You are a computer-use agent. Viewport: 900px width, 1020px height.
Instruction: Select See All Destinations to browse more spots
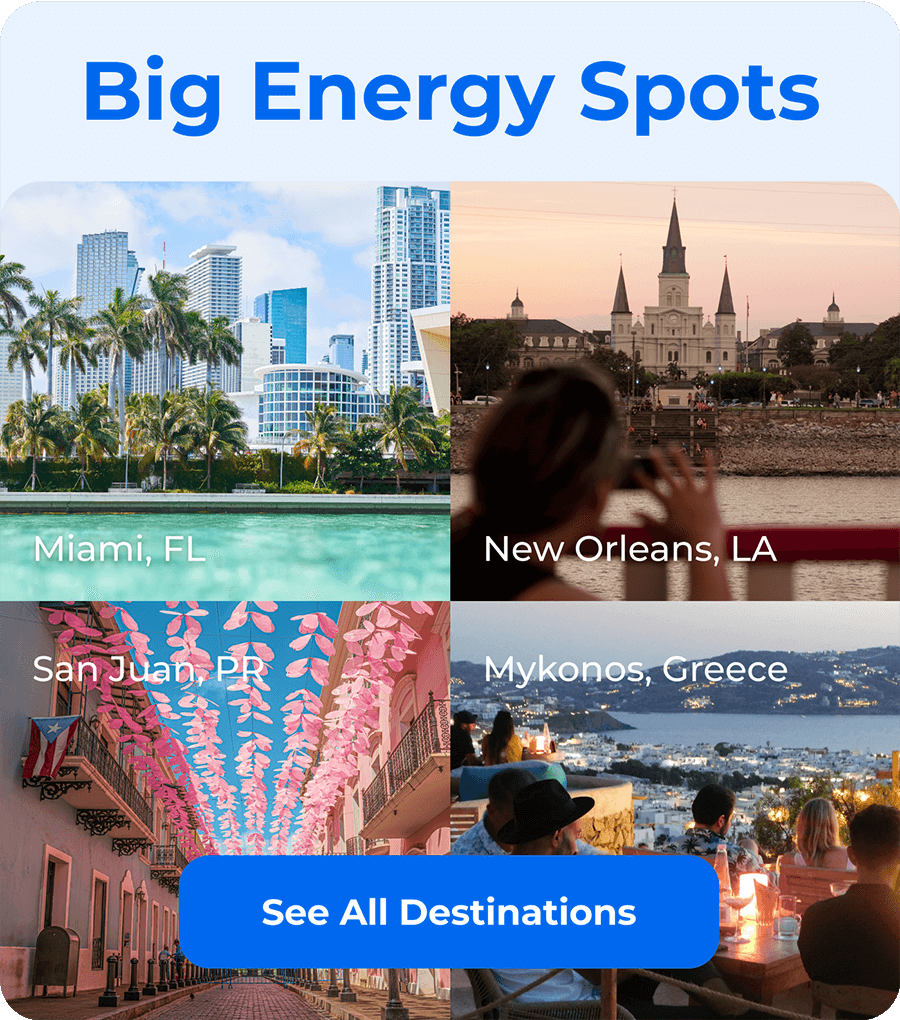450,913
